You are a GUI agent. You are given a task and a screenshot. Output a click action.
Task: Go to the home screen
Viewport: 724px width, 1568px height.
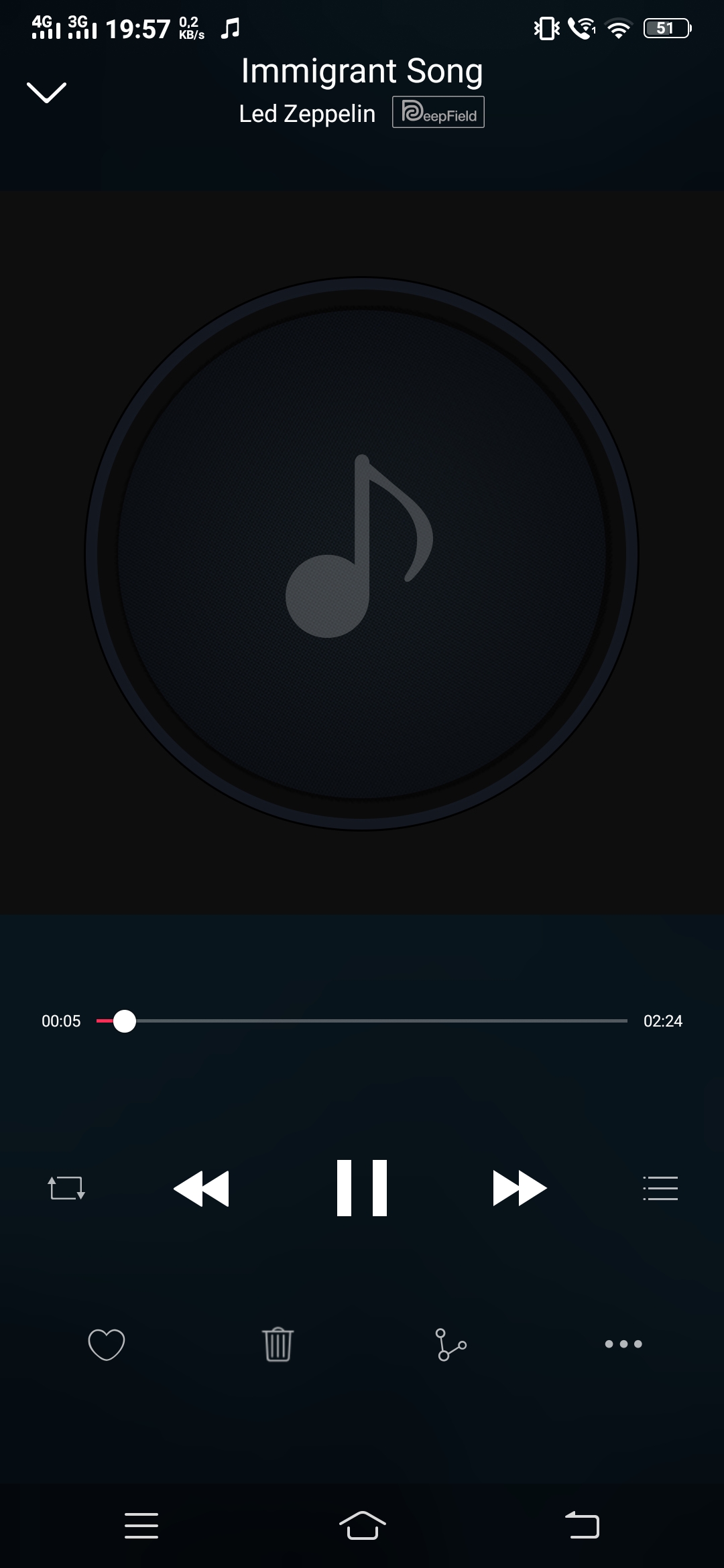[x=362, y=1526]
